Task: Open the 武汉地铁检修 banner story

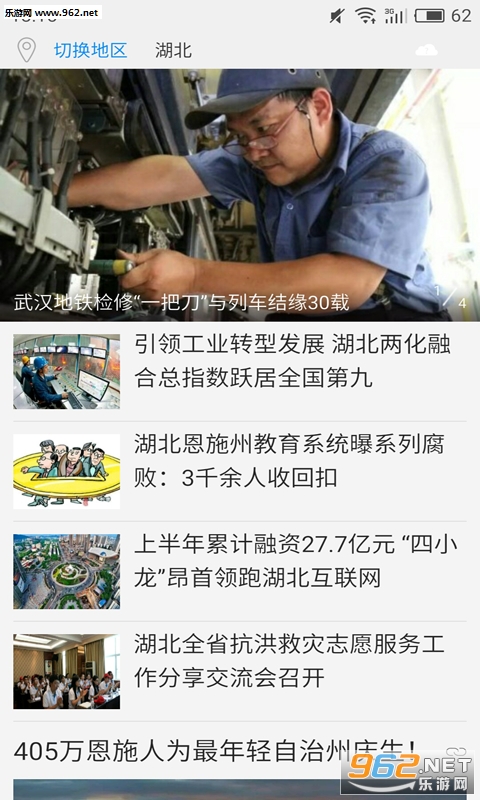Action: [x=240, y=195]
